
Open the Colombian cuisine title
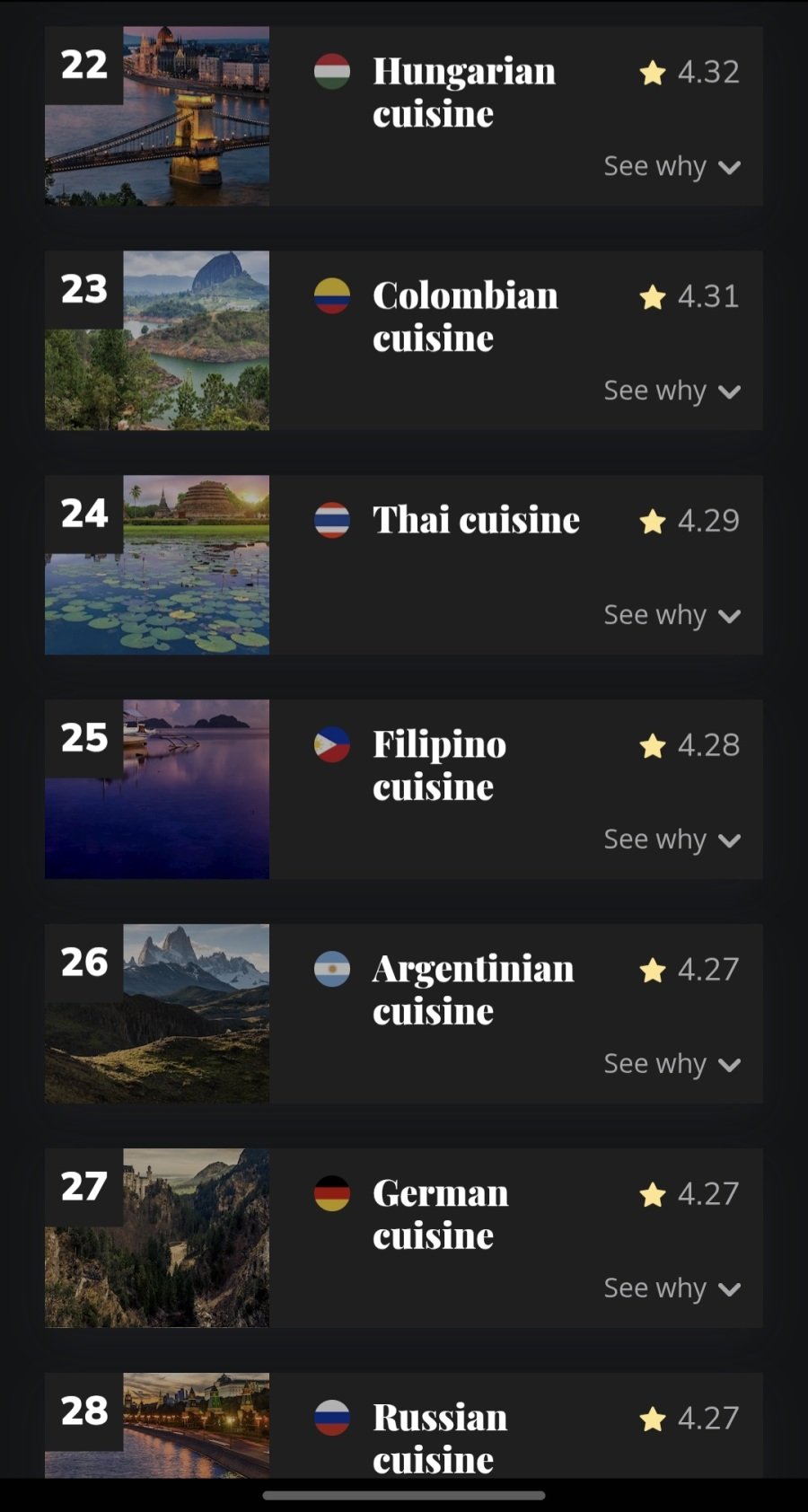coord(464,317)
